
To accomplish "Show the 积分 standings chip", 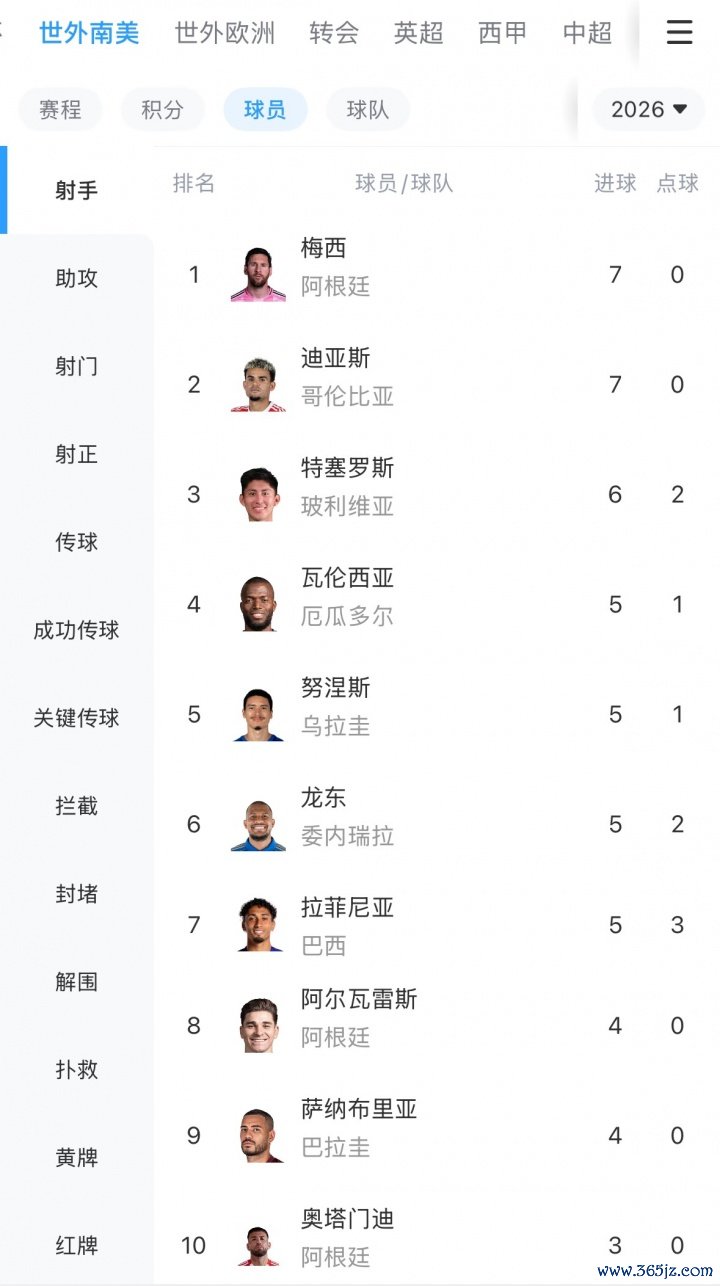I will (x=162, y=109).
